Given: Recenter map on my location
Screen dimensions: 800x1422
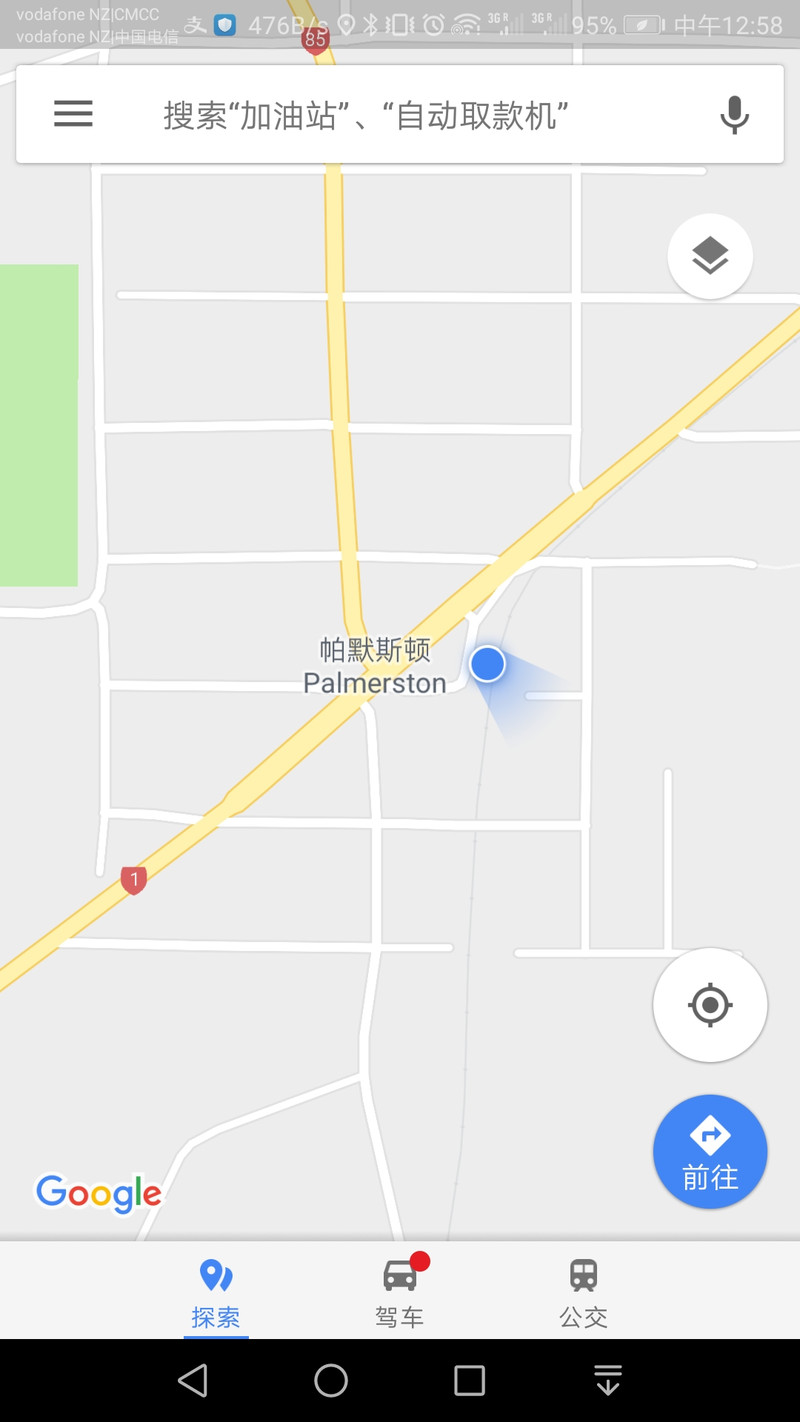Looking at the screenshot, I should pyautogui.click(x=710, y=1005).
